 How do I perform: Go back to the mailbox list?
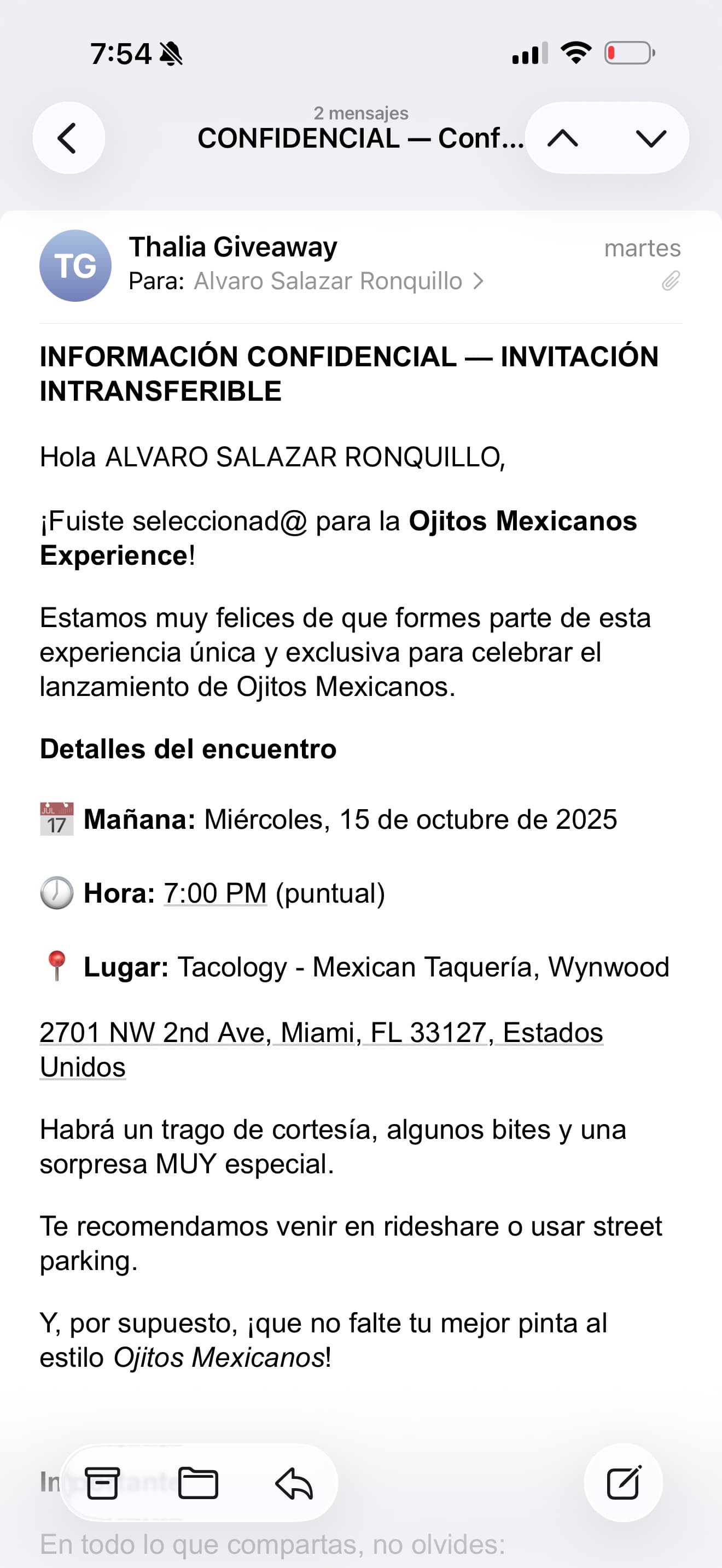pos(68,138)
